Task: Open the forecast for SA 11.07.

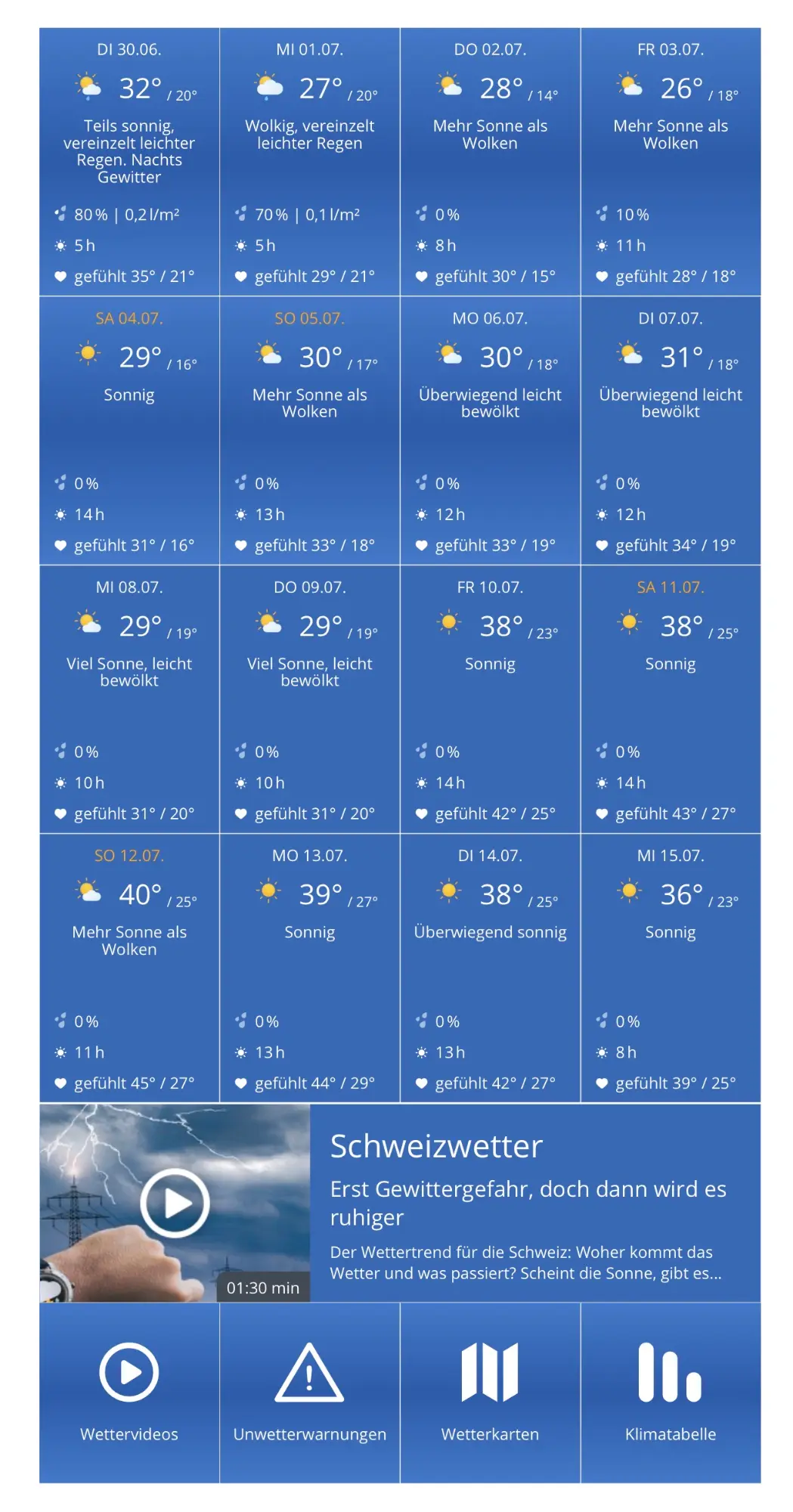Action: point(671,699)
